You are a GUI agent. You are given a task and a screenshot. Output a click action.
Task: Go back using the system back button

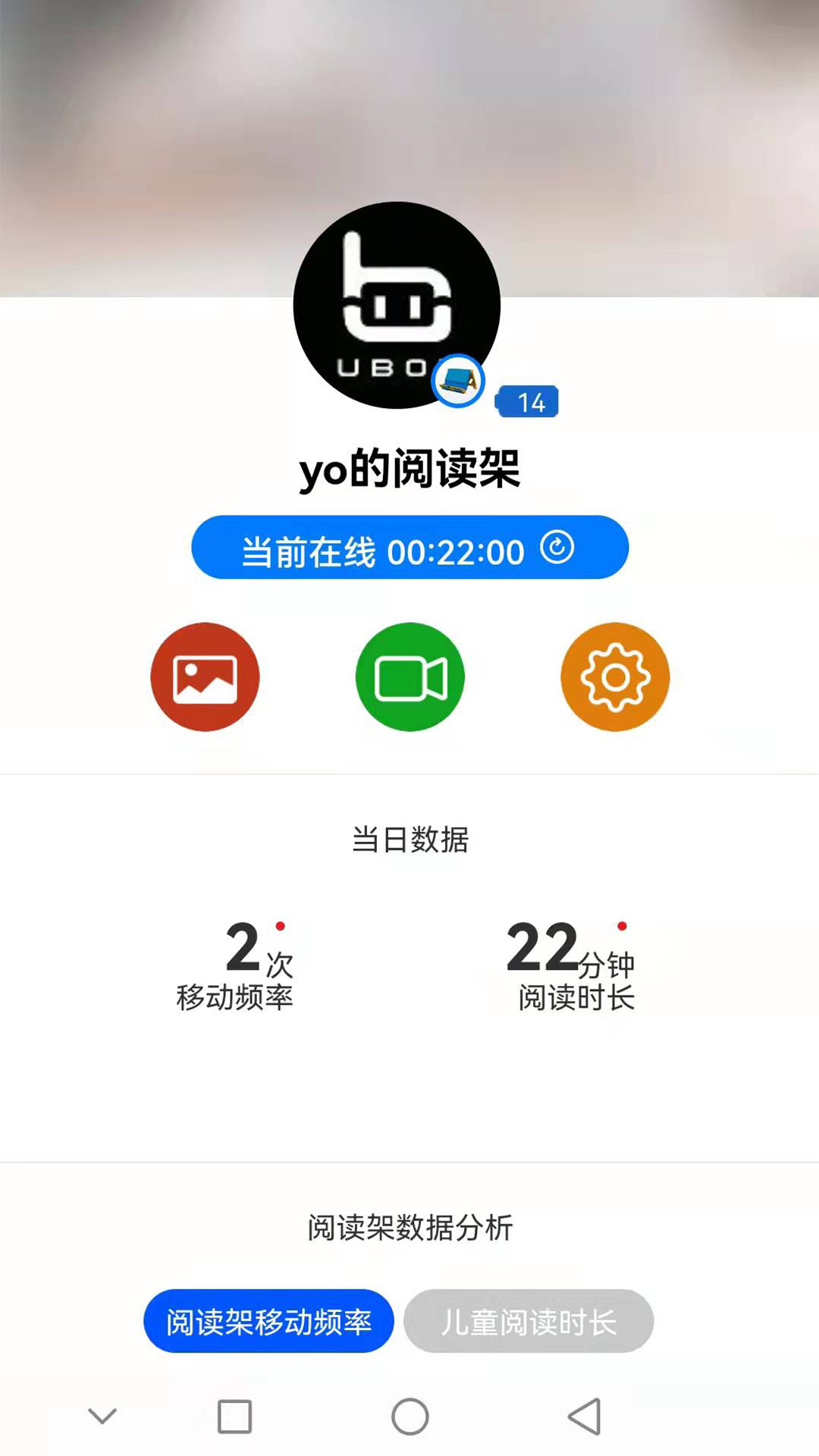[x=585, y=1417]
